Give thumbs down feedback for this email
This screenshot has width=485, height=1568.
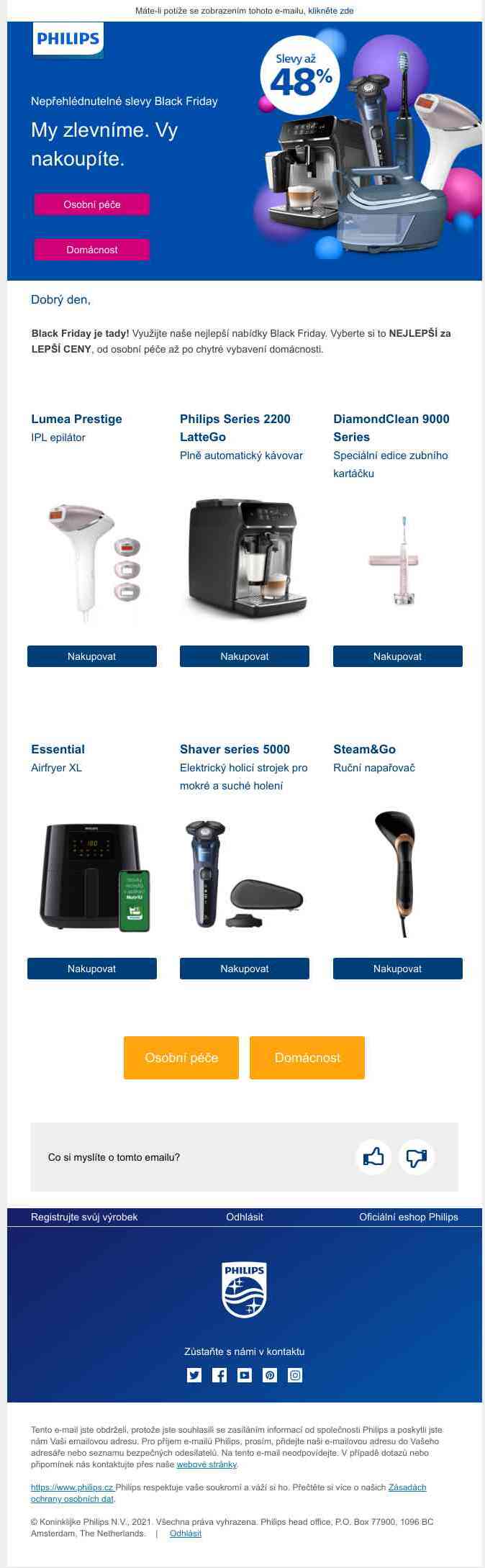pos(417,1157)
